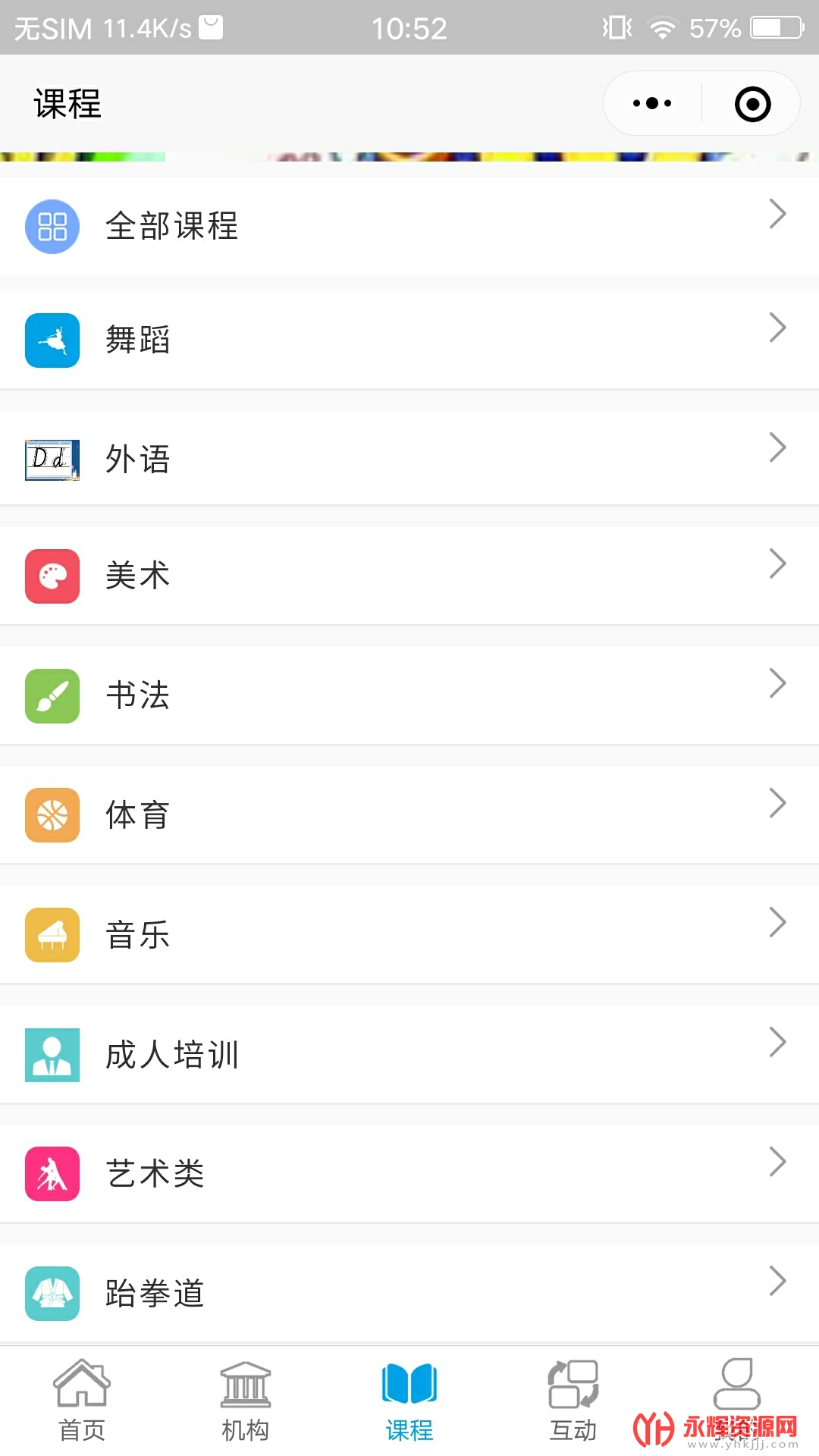This screenshot has width=819, height=1456.
Task: View 体育 courses
Action: coord(409,815)
